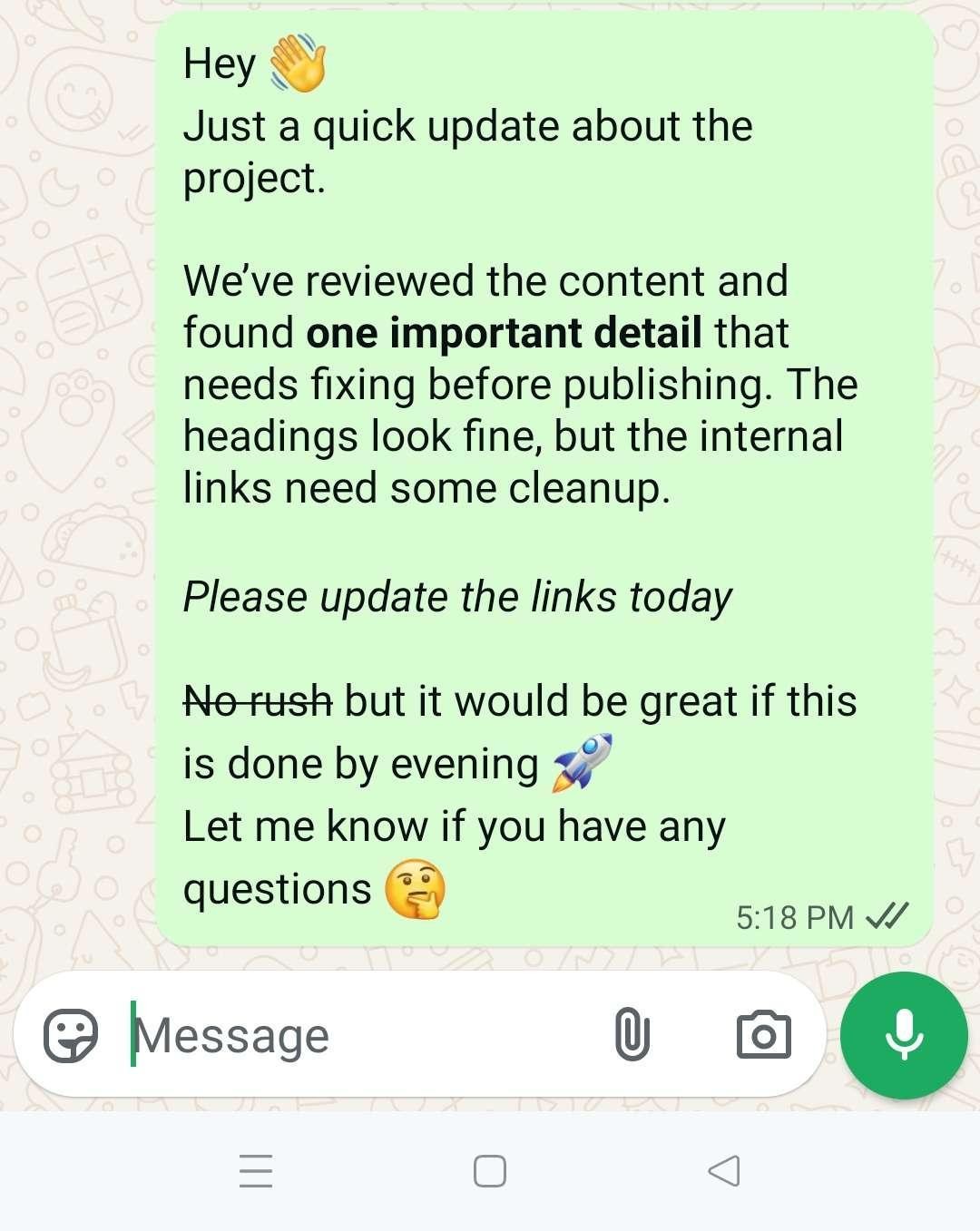Open the emoji and sticker picker

coord(71,1035)
